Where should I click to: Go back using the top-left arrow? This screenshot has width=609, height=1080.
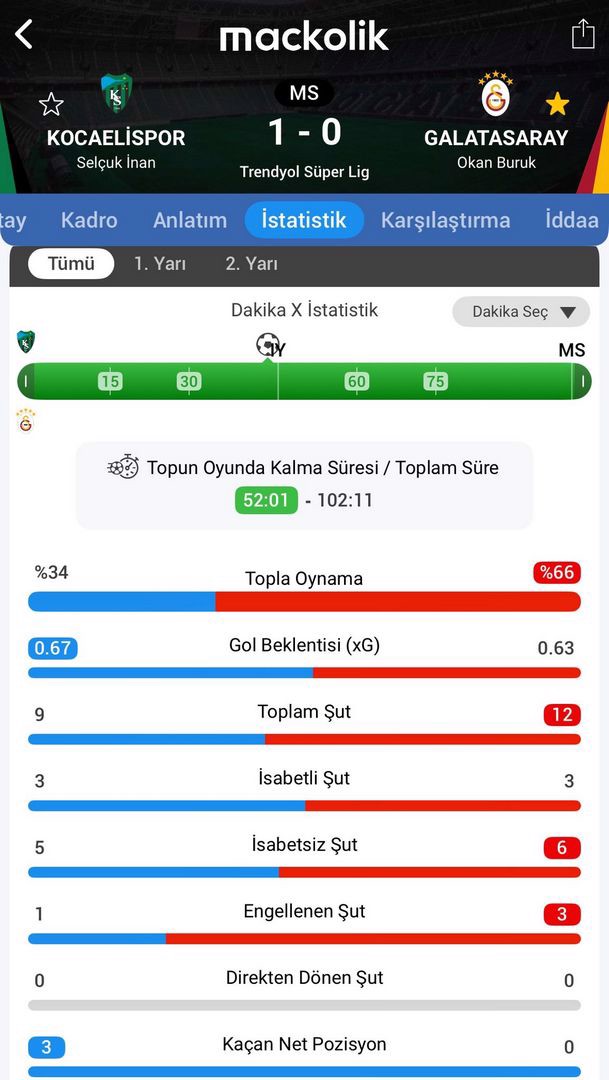(24, 35)
